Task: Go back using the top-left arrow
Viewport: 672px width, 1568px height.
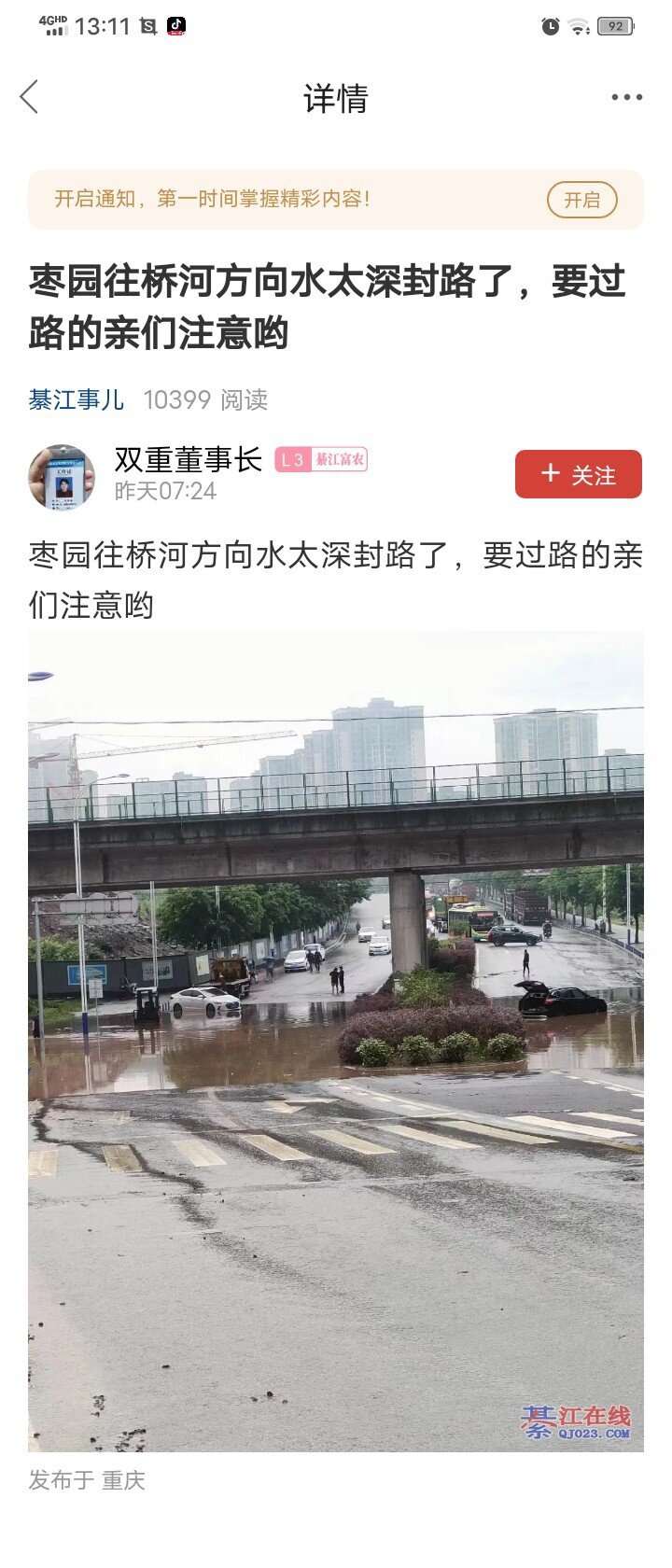Action: pos(30,97)
